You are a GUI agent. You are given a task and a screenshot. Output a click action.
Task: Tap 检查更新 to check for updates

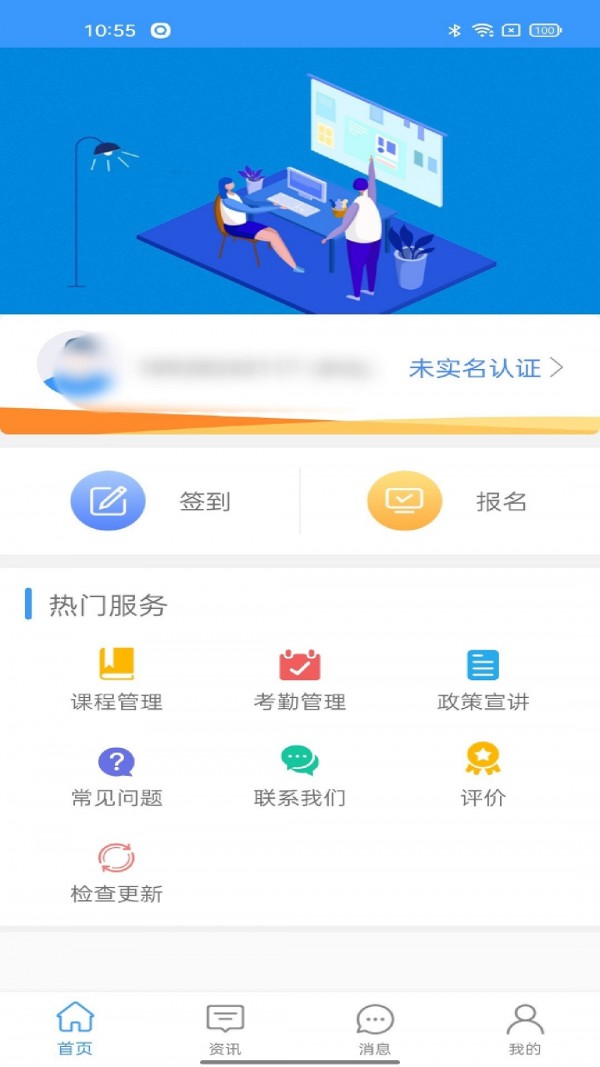[116, 871]
